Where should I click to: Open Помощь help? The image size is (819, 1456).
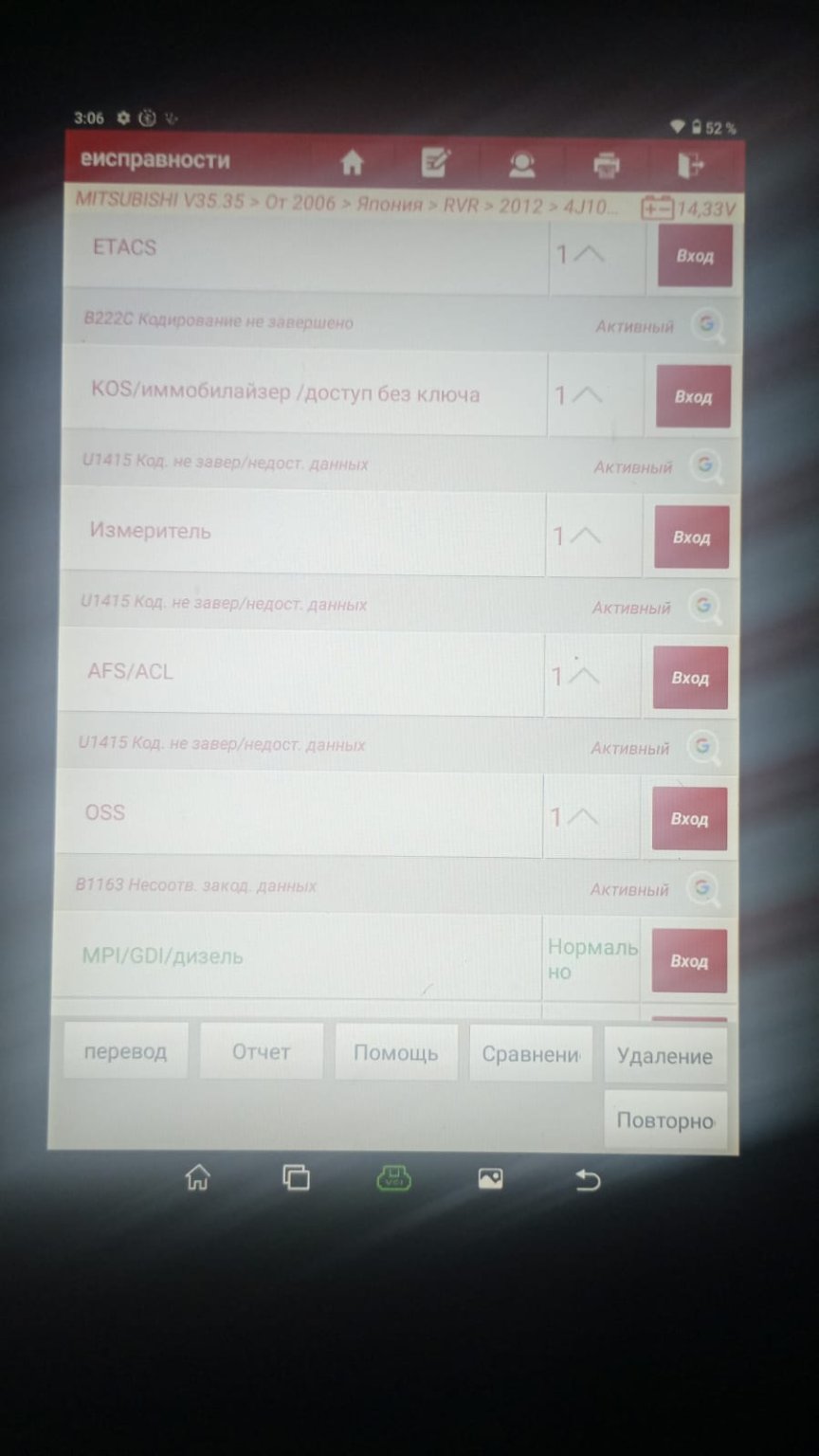395,1053
